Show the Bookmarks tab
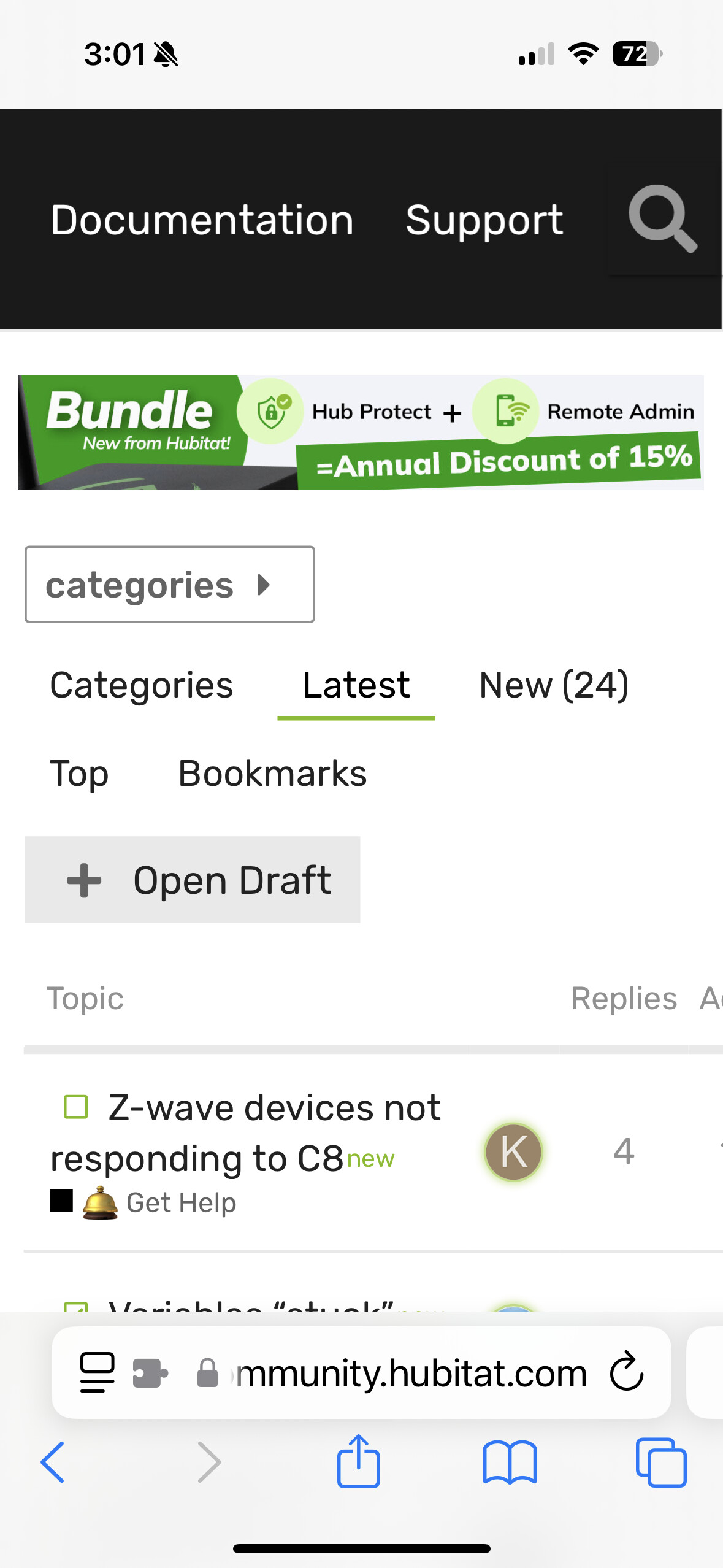 coord(272,774)
